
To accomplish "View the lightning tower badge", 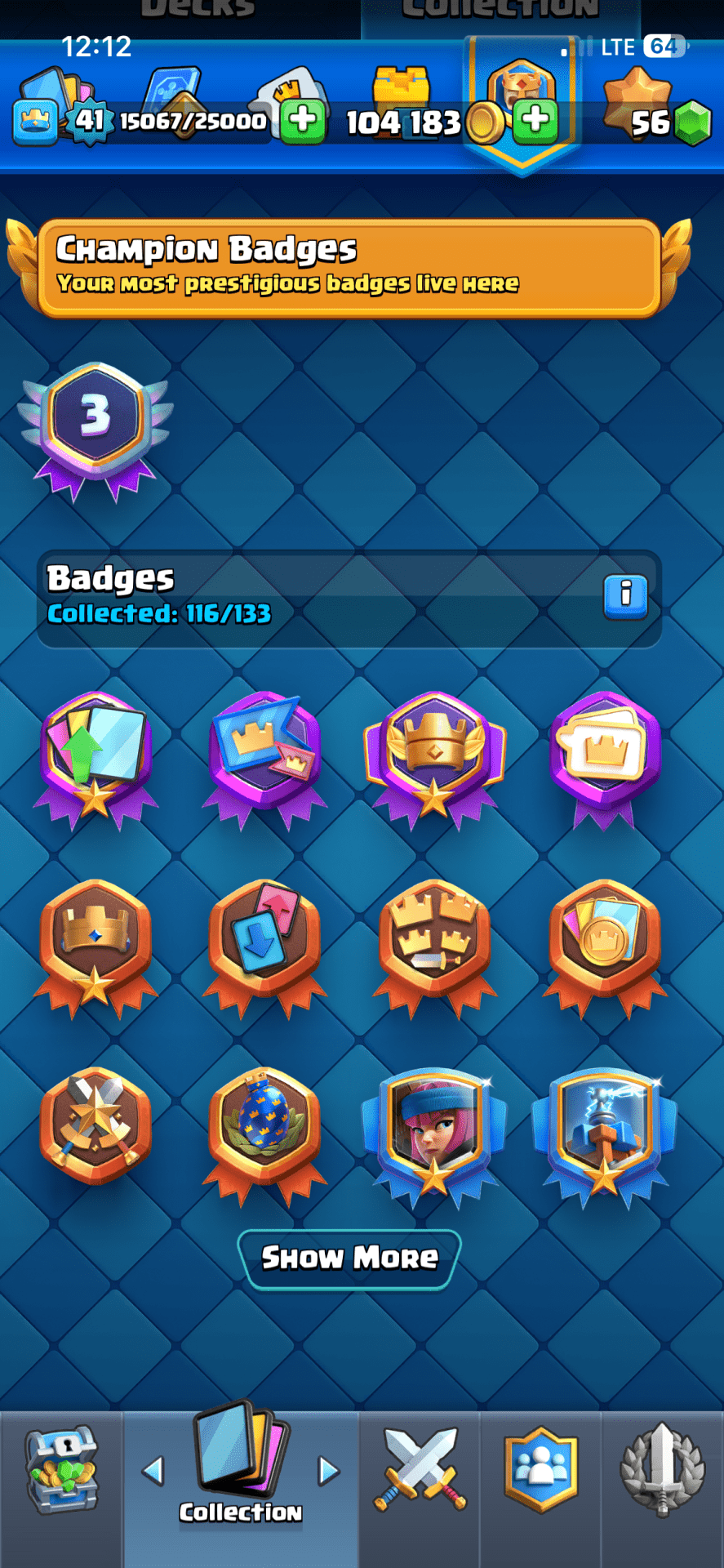I will pos(604,1135).
